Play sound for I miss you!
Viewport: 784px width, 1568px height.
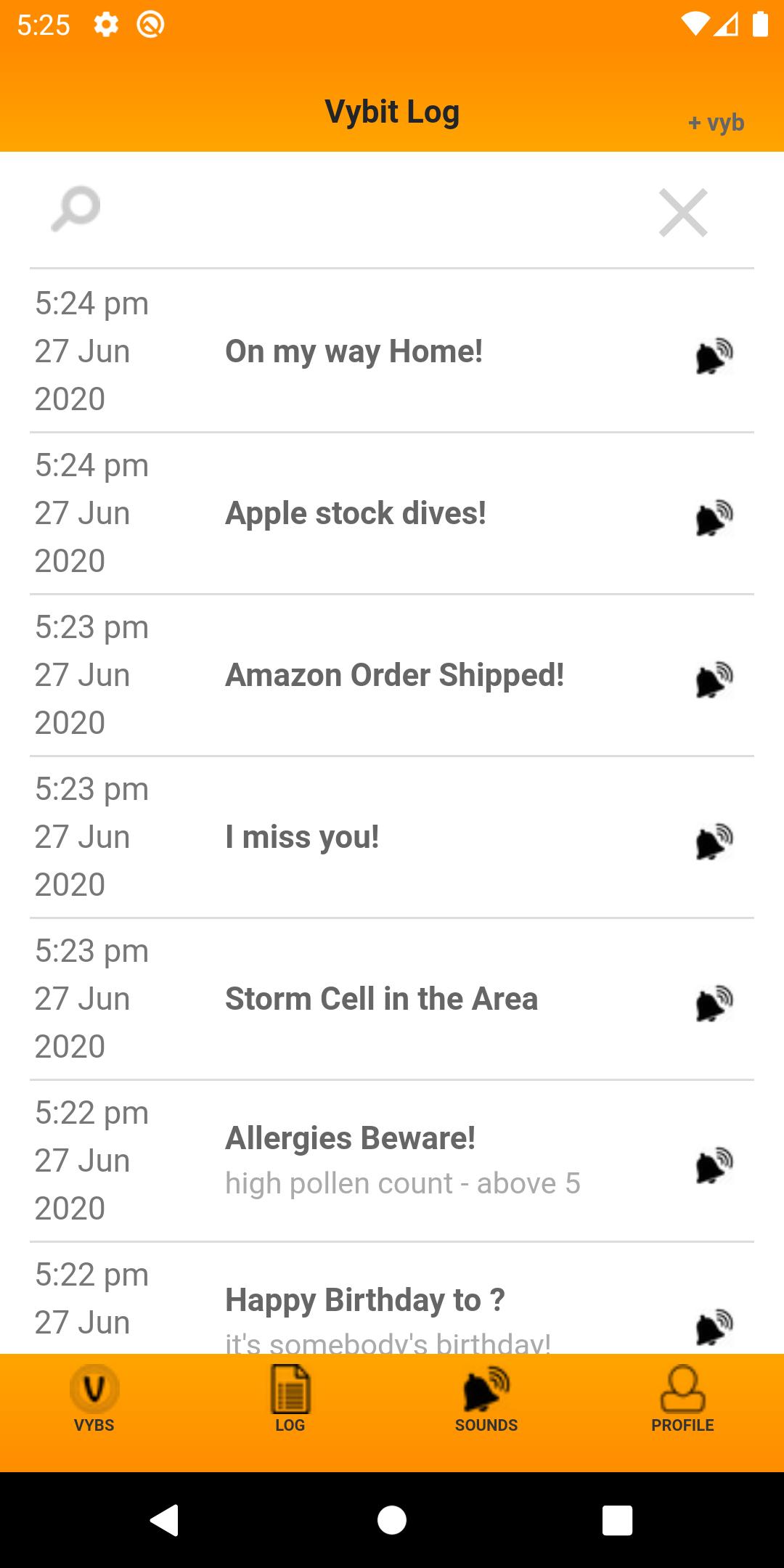pos(714,841)
